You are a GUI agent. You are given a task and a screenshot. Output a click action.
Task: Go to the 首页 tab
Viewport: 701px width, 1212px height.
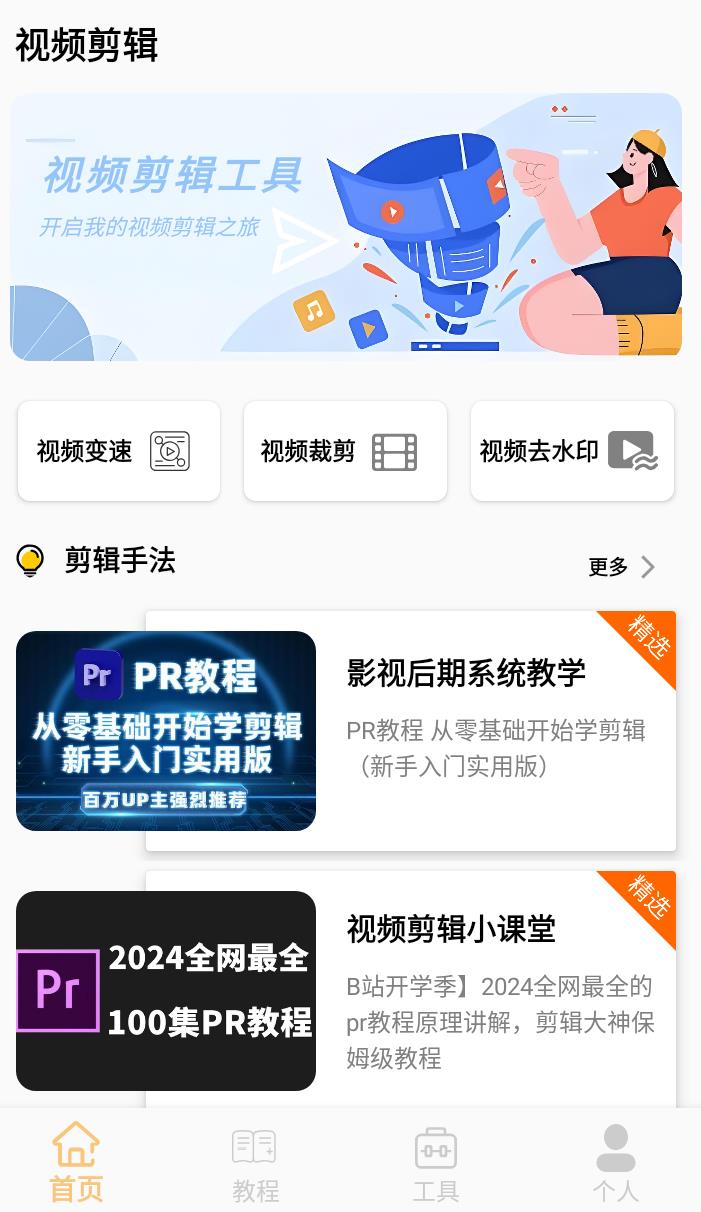coord(76,1164)
